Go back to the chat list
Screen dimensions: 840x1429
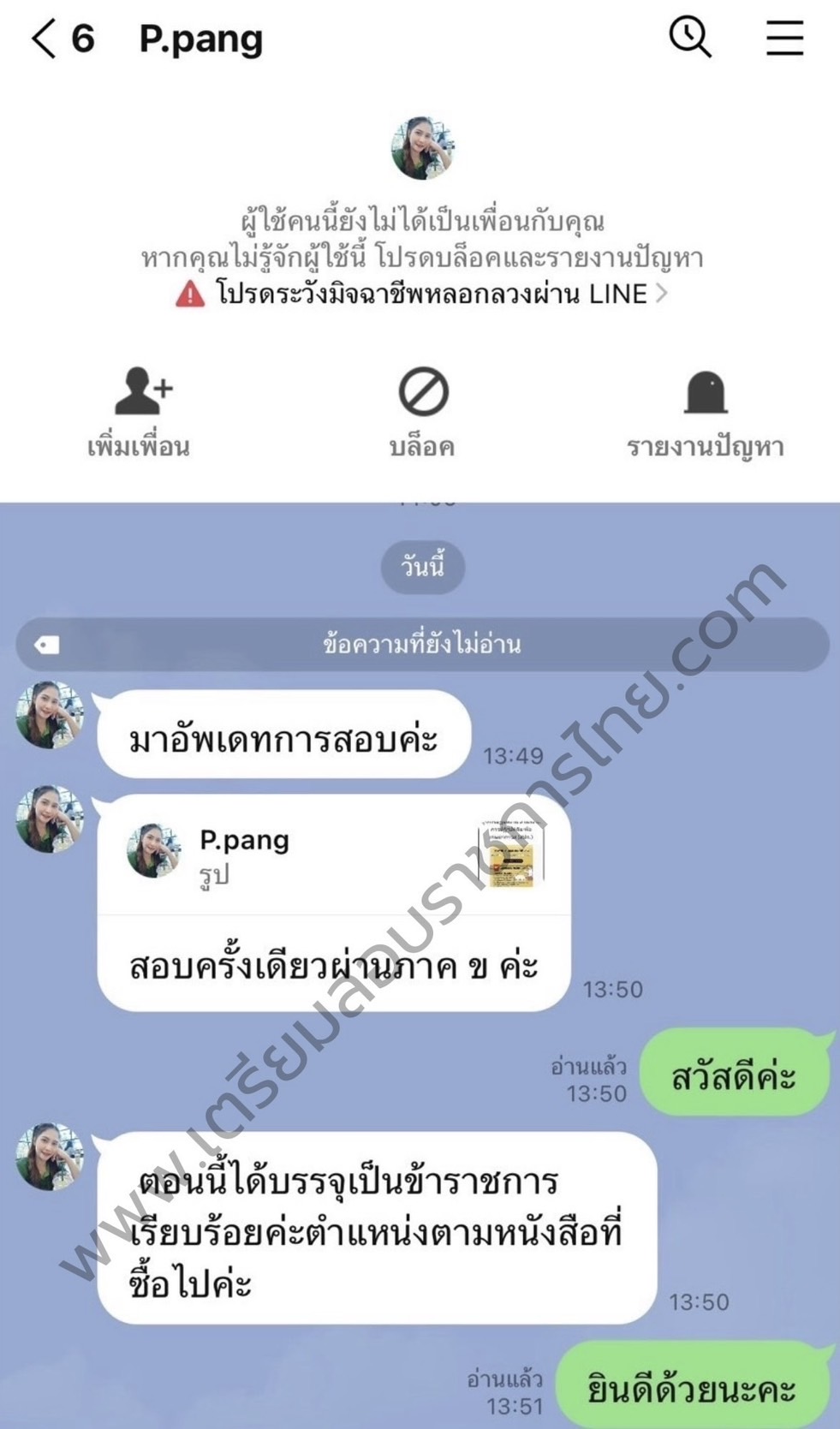45,39
